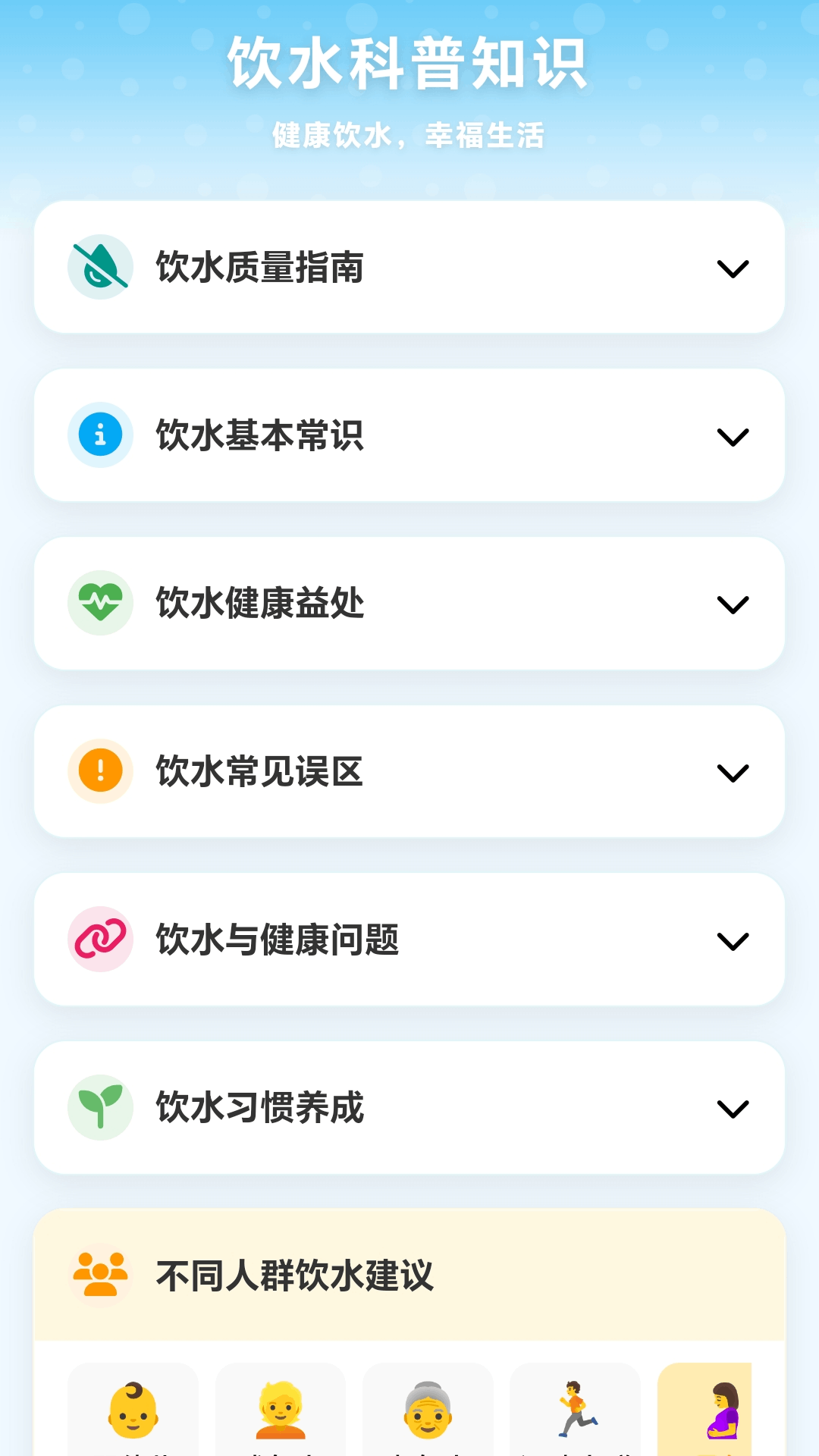Click the 不同人群饮水建议 heading
This screenshot has height=1456, width=819.
297,1270
